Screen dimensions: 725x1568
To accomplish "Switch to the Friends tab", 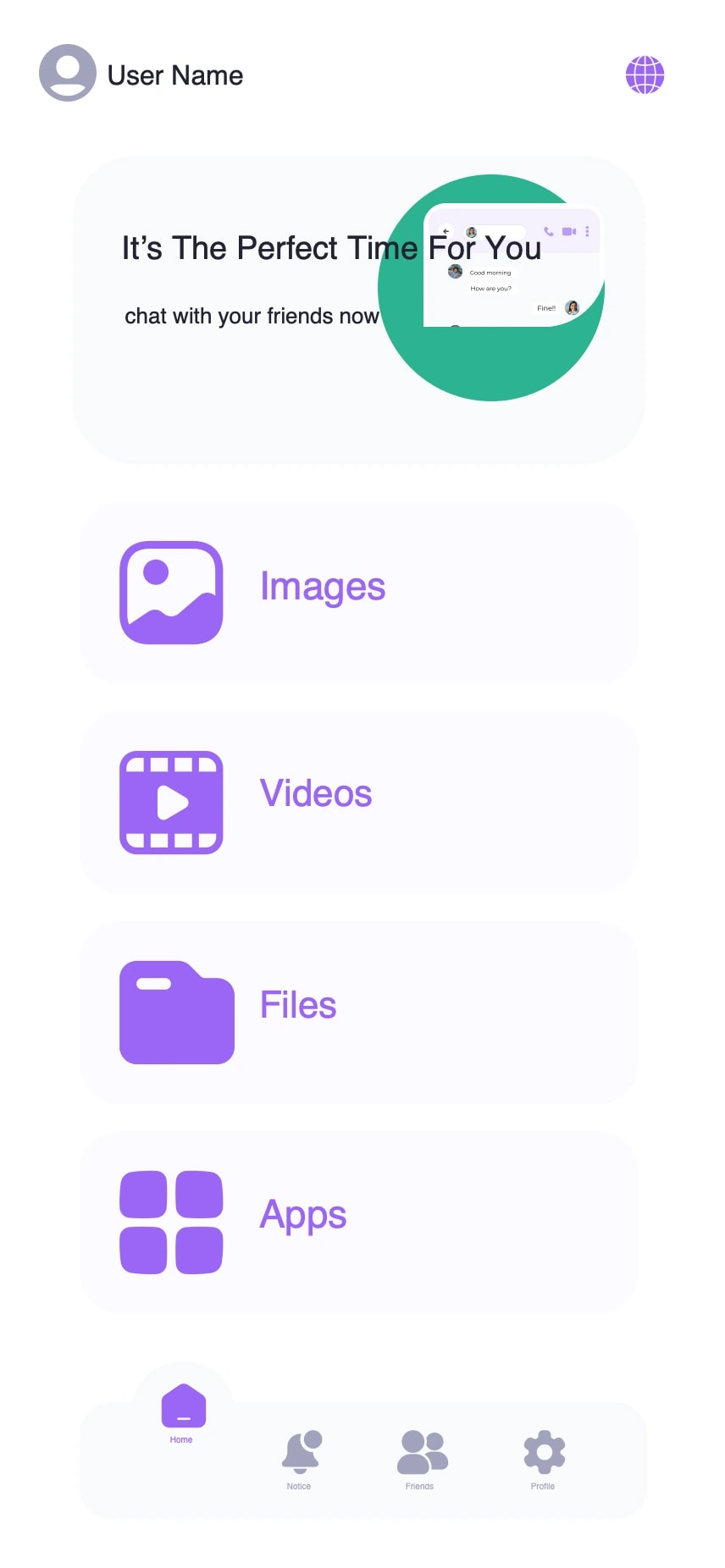I will pyautogui.click(x=421, y=1460).
